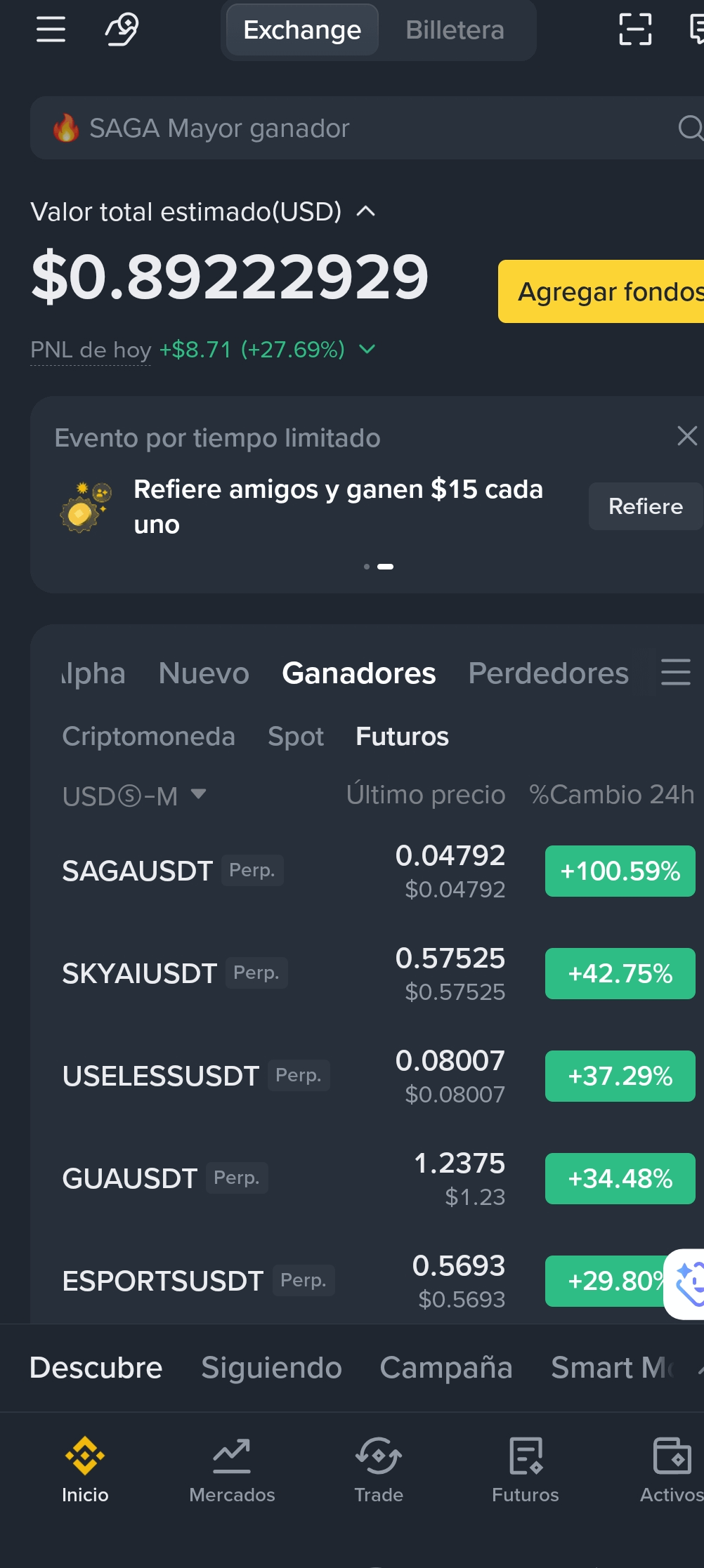
Task: Switch to the Billetera tab
Action: point(455,30)
